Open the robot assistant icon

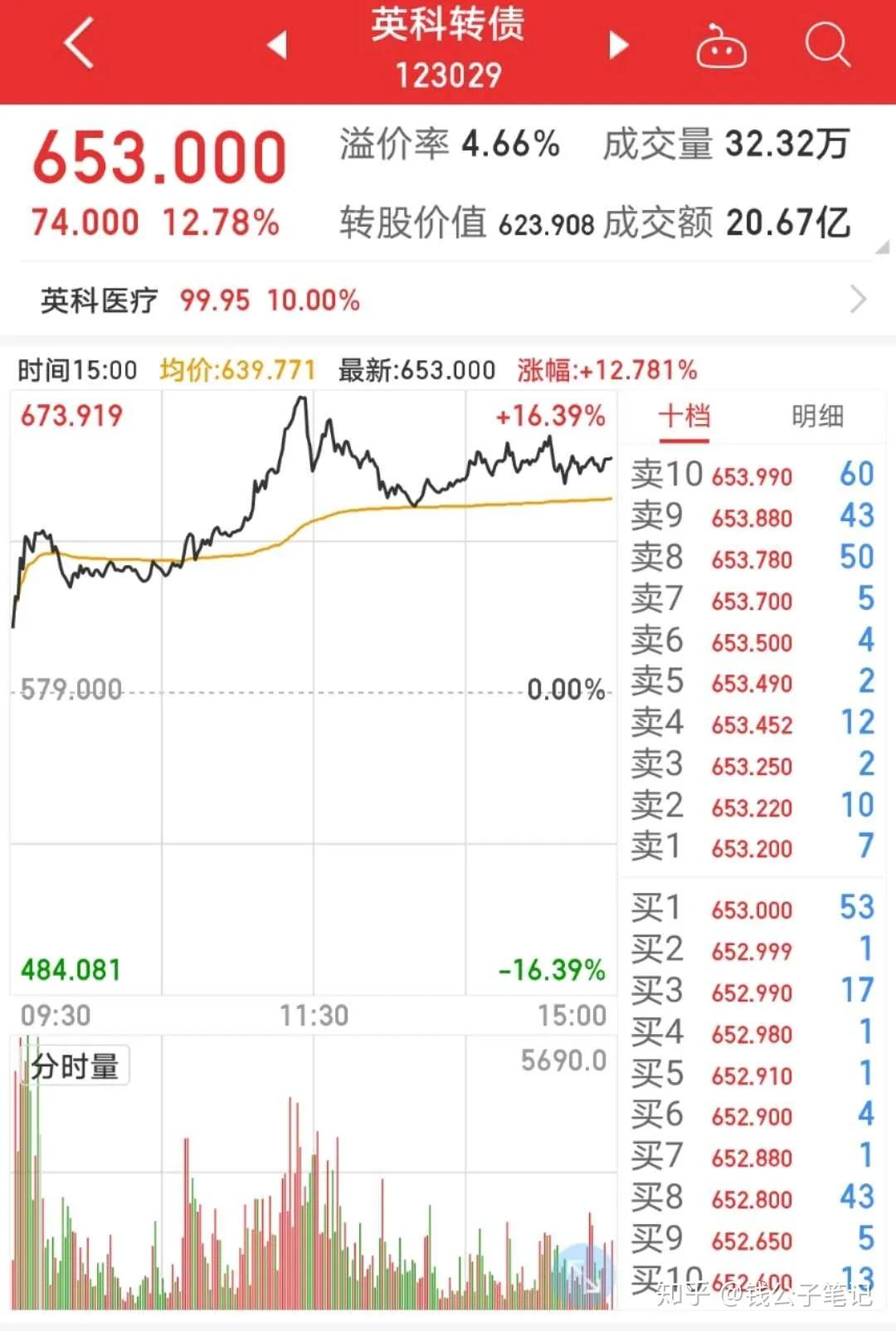coord(722,46)
